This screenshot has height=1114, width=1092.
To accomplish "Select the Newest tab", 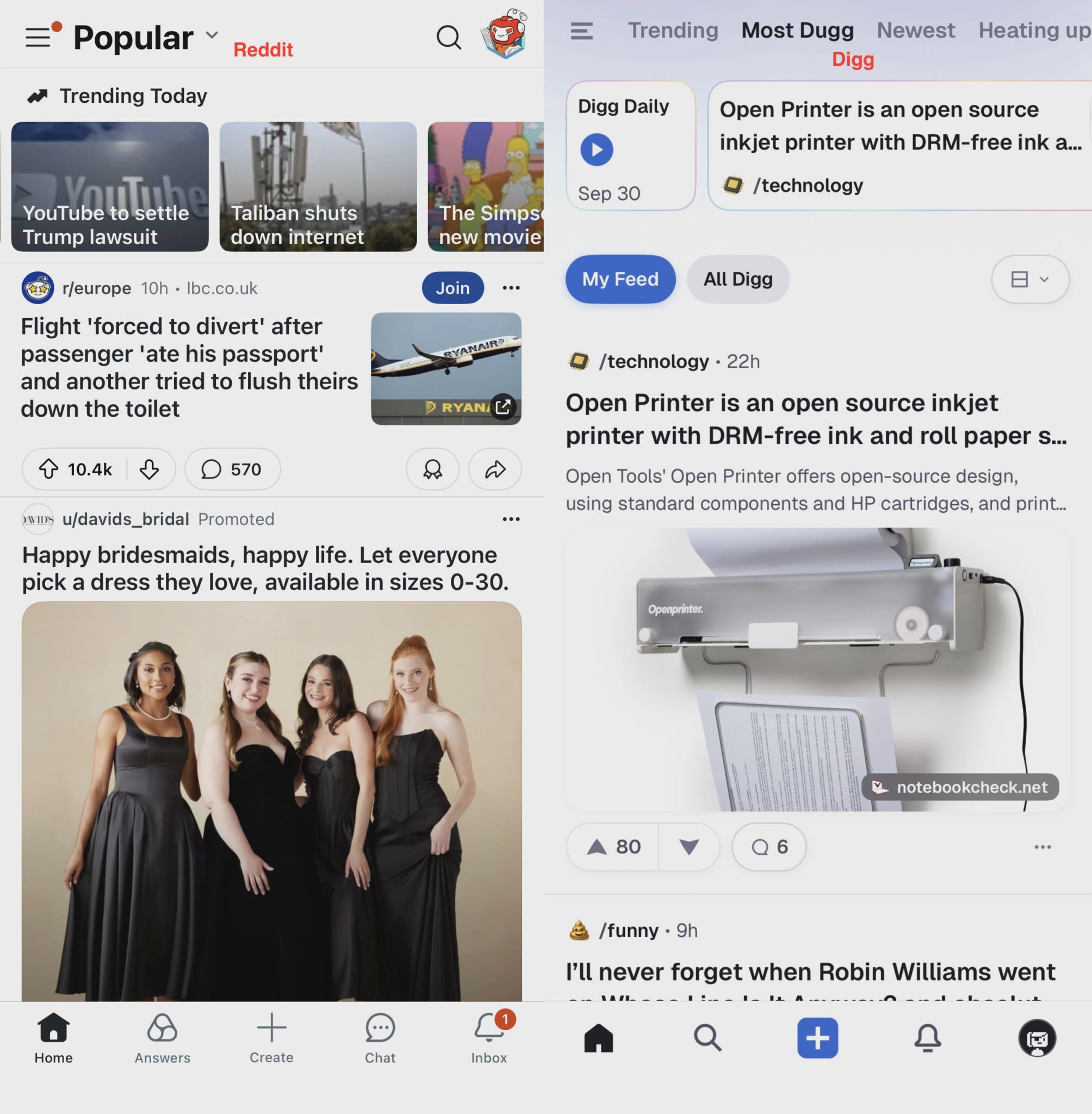I will click(x=915, y=30).
